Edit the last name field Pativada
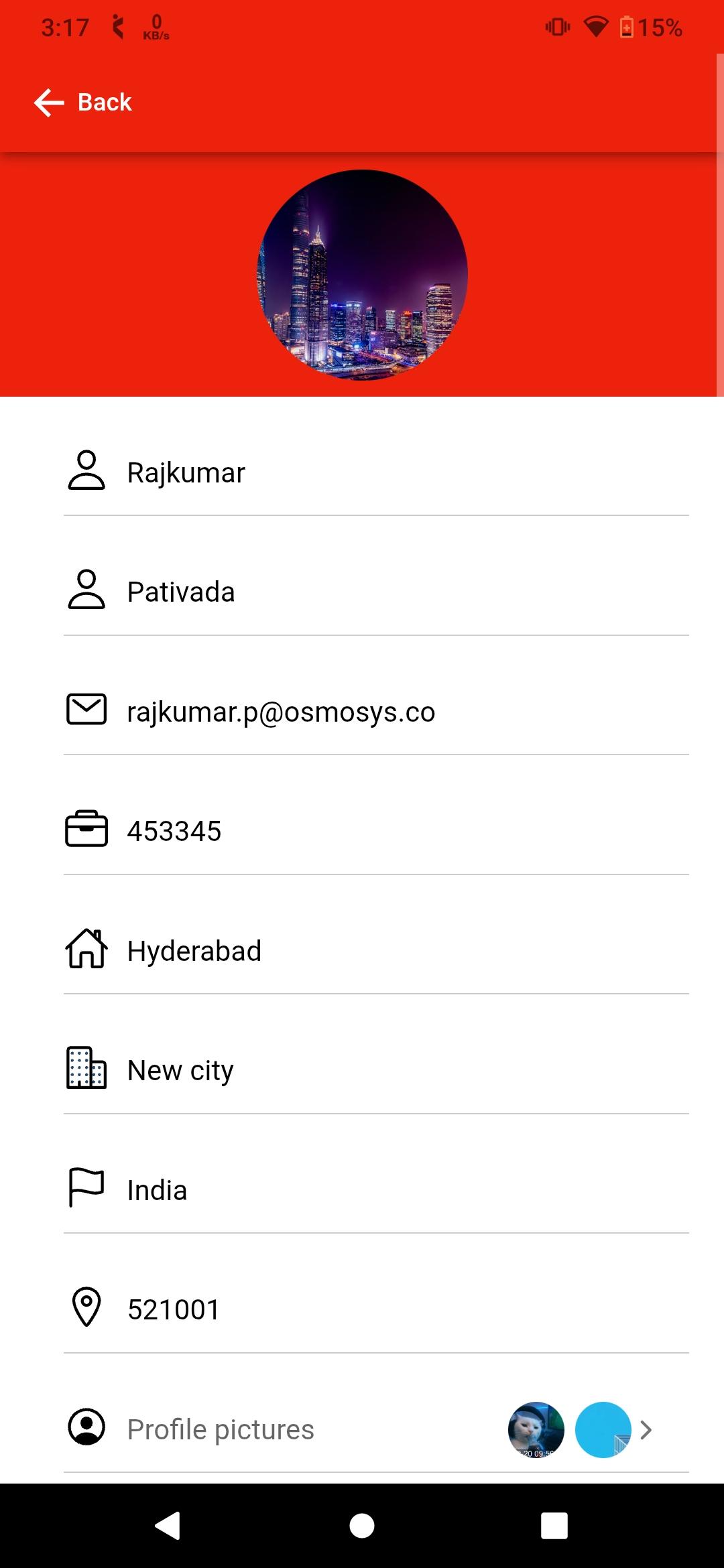This screenshot has width=724, height=1568. pyautogui.click(x=375, y=592)
